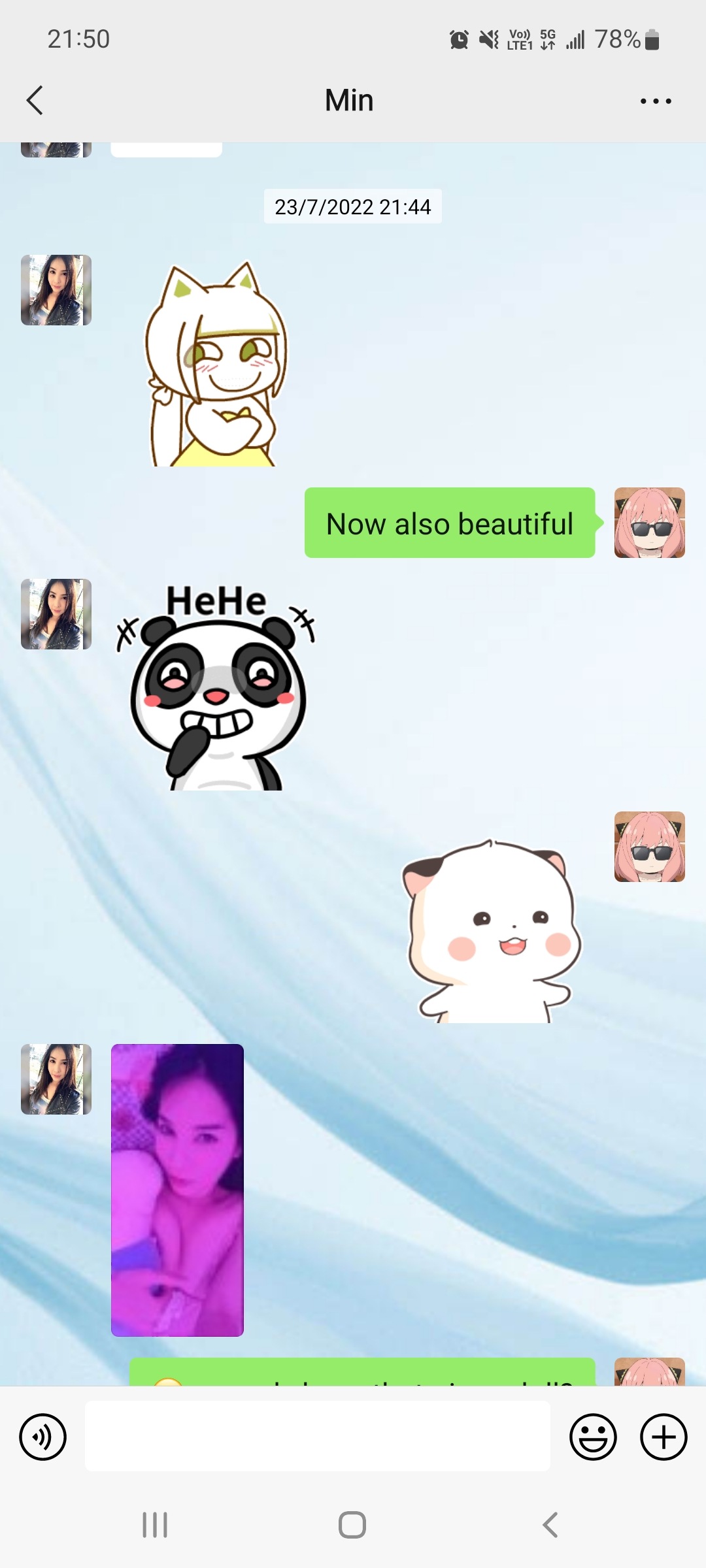Open the plus attachment menu

pyautogui.click(x=663, y=1437)
